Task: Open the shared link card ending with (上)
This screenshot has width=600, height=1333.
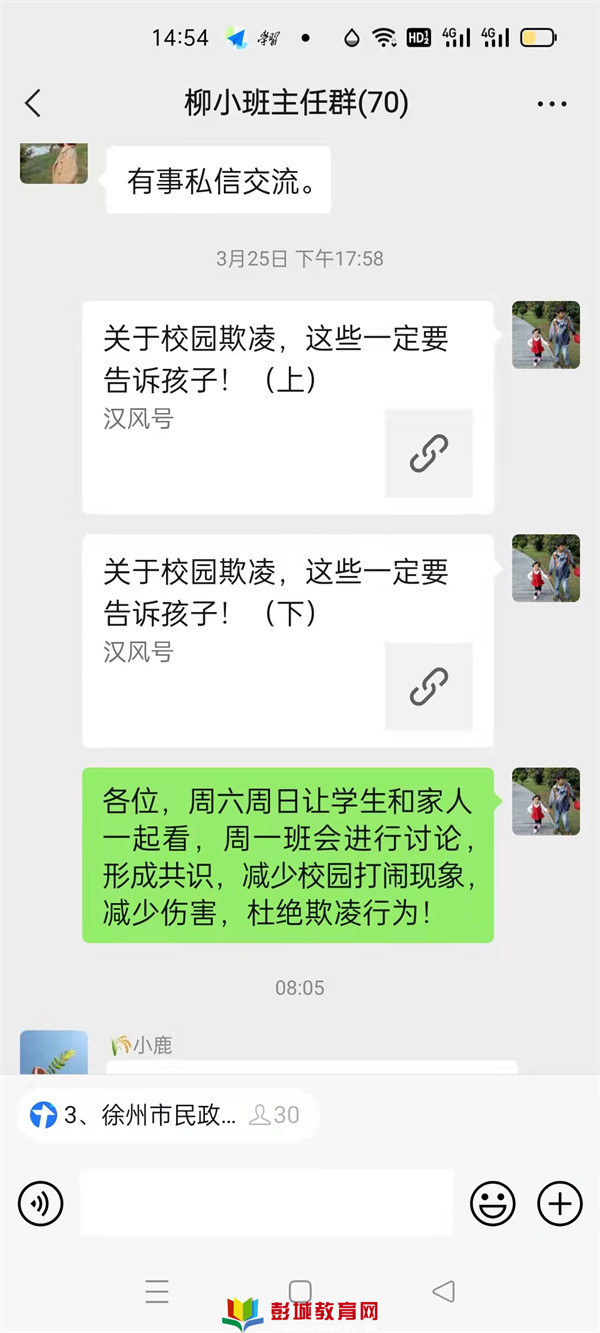Action: tap(287, 407)
